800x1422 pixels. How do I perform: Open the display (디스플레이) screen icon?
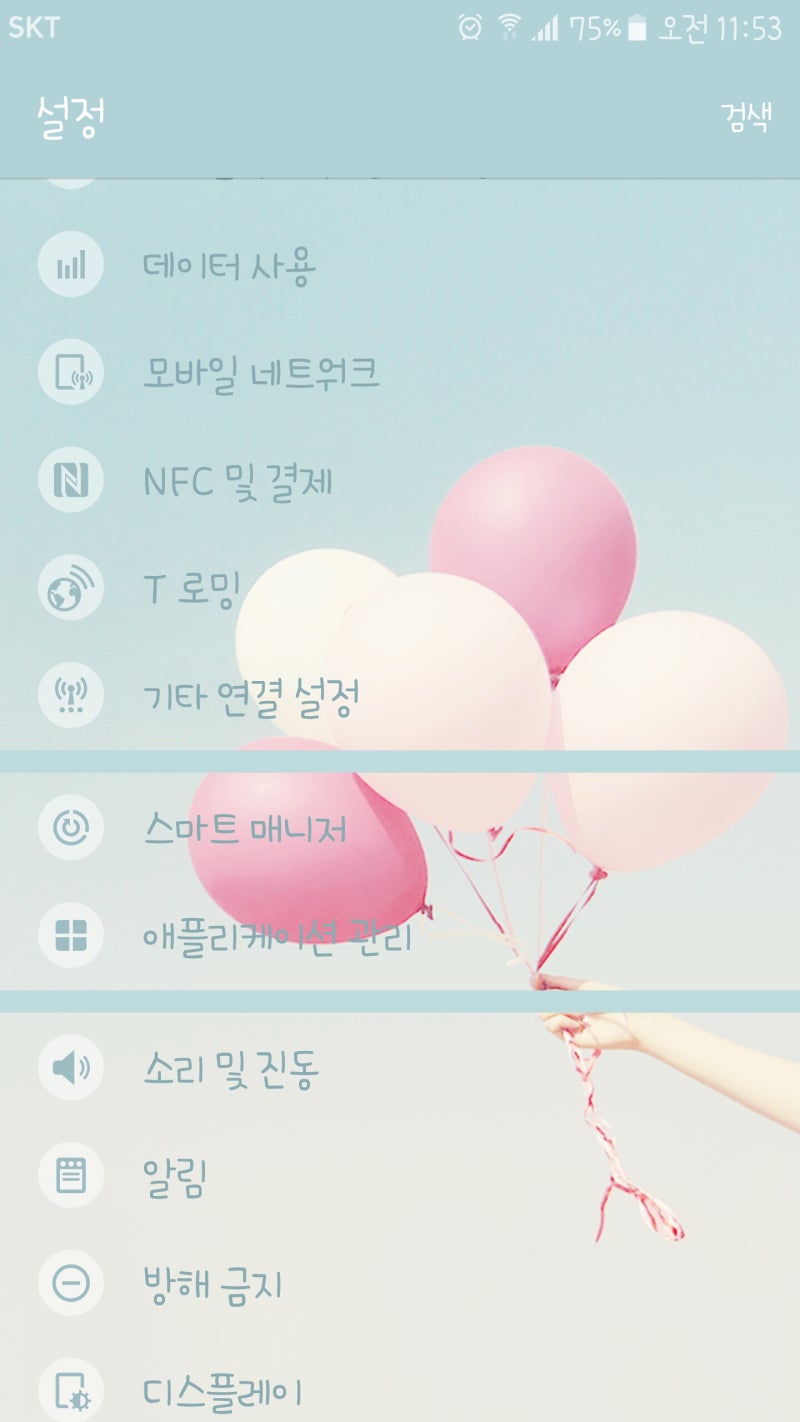[70, 1390]
